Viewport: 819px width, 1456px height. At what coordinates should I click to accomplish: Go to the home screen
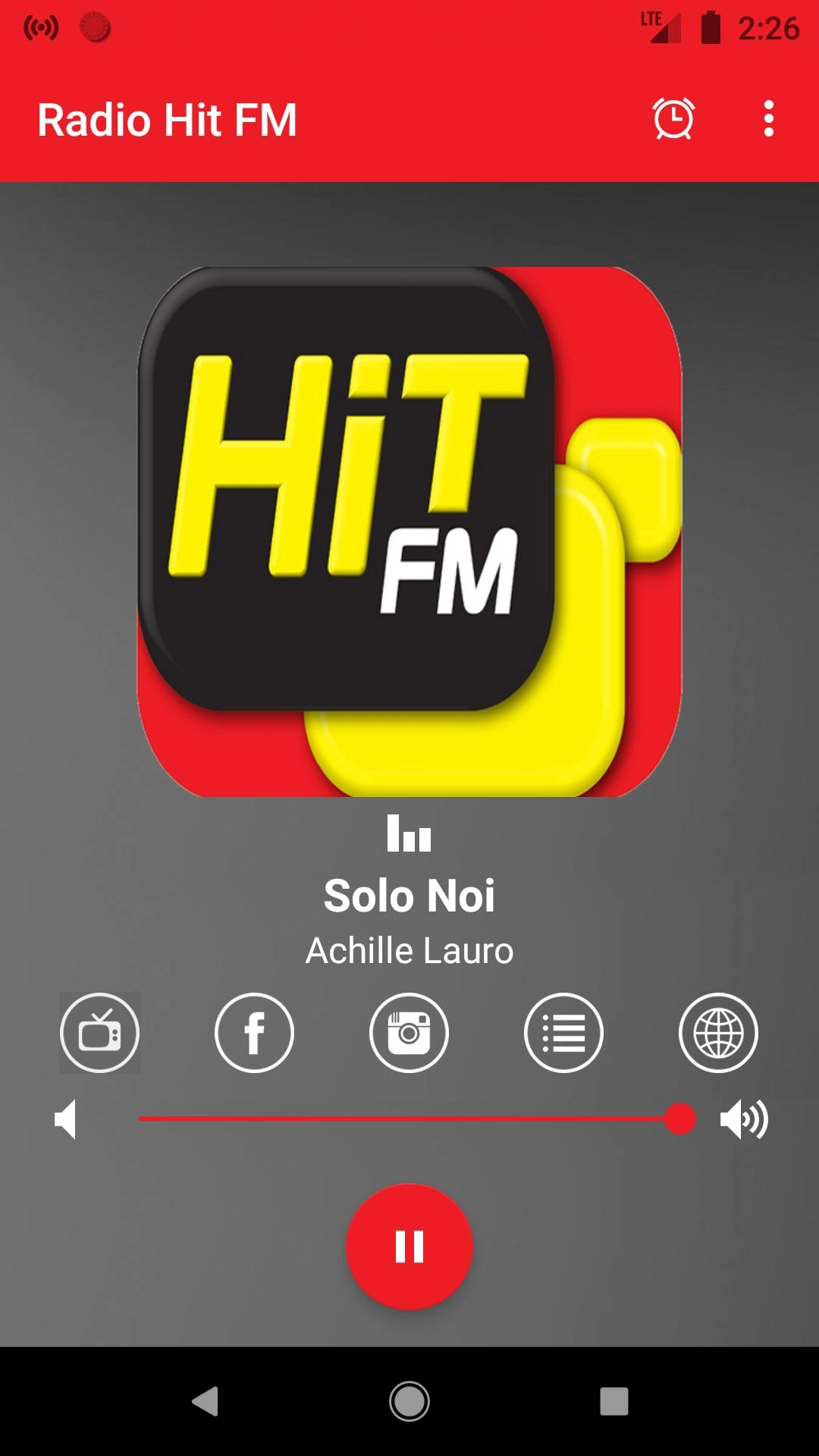point(409,1401)
